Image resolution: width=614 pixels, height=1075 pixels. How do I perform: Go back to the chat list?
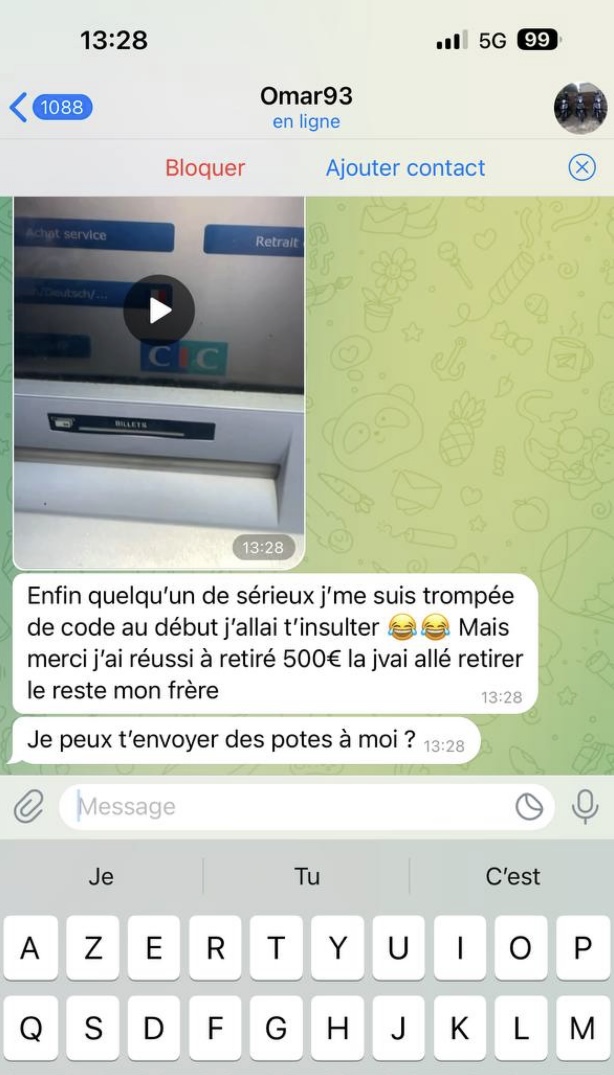point(50,107)
